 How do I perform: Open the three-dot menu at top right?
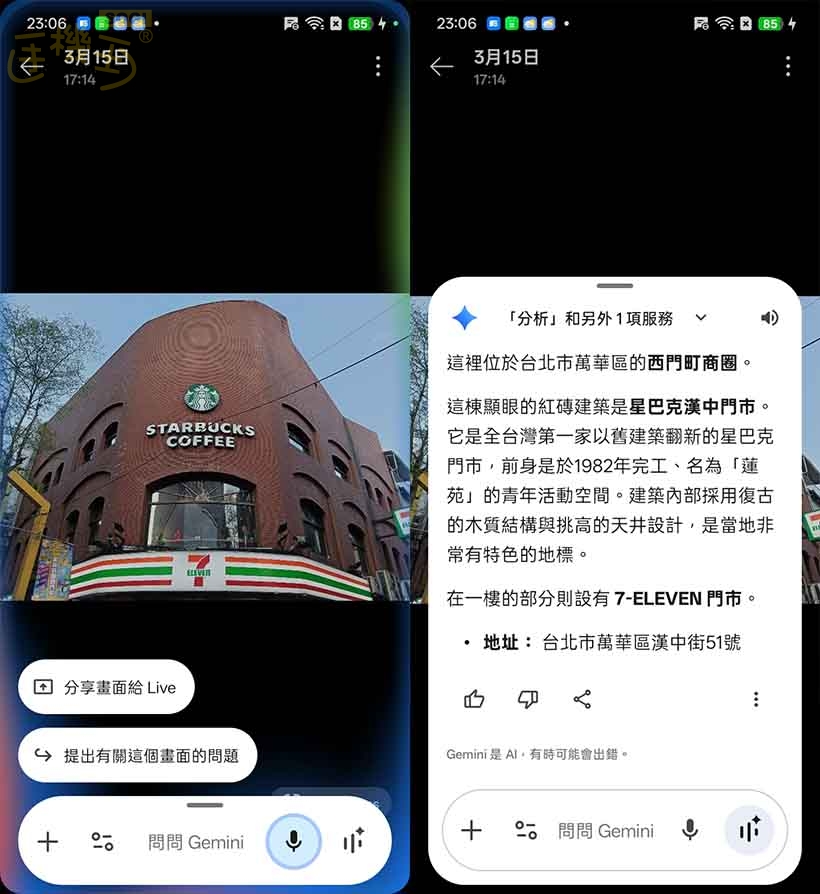[x=788, y=65]
